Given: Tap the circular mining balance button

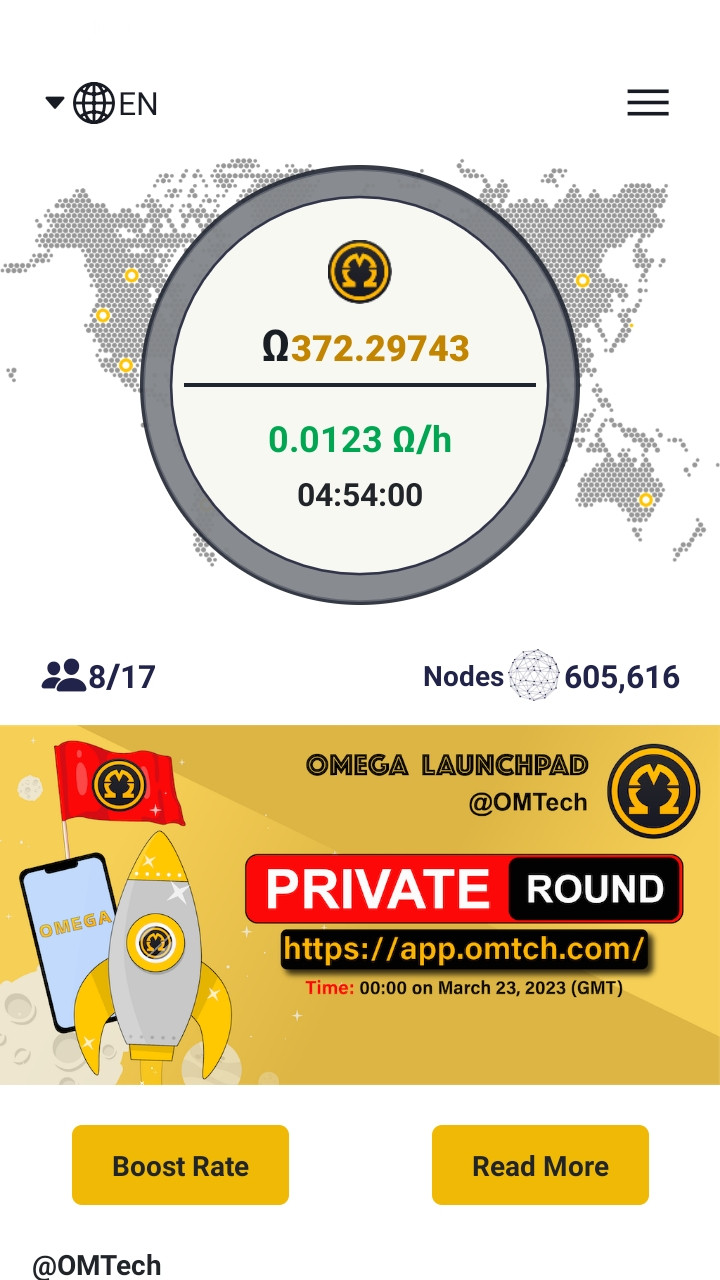Looking at the screenshot, I should point(360,385).
